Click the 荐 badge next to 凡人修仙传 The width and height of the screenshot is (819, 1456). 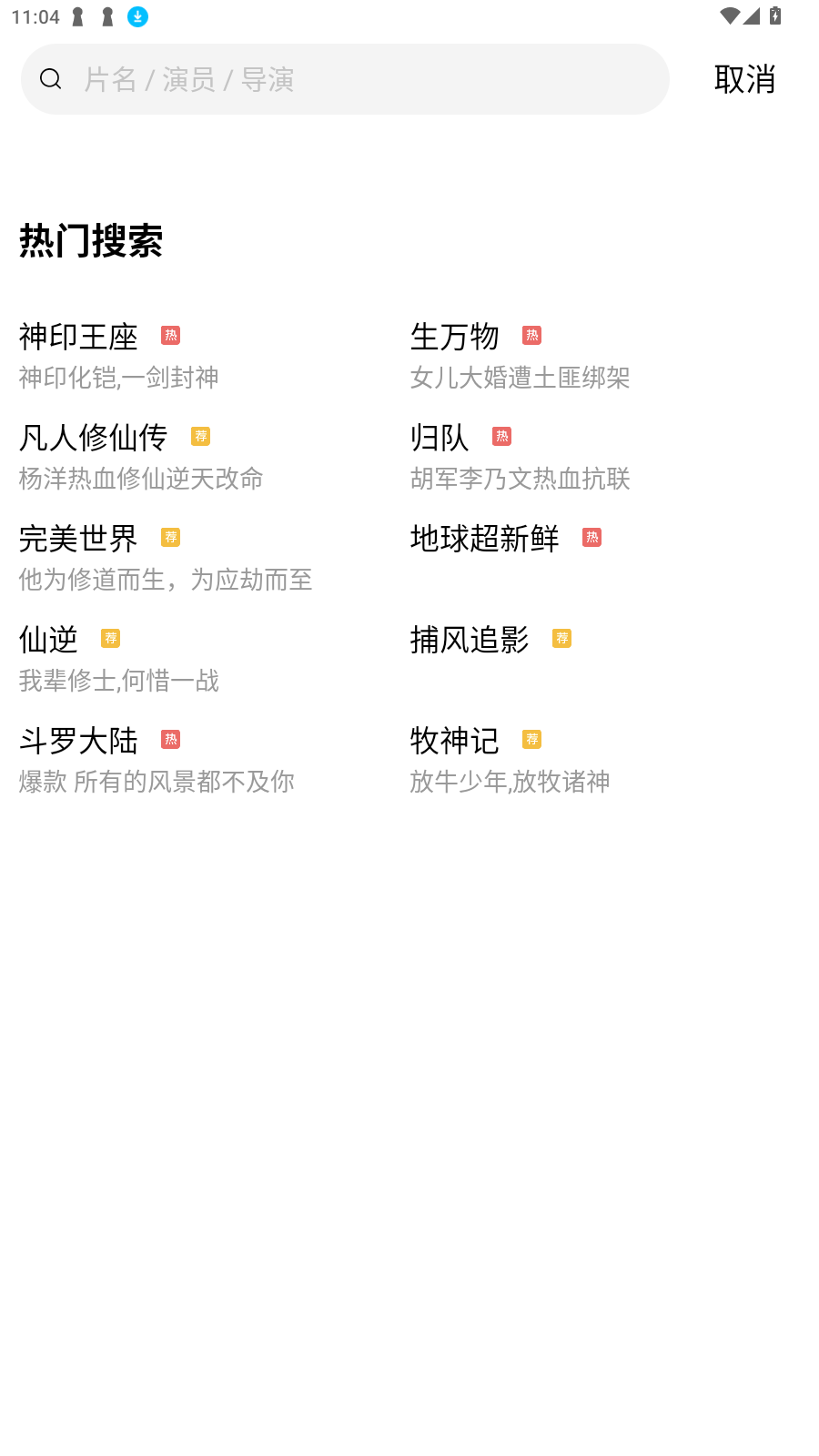pos(200,437)
